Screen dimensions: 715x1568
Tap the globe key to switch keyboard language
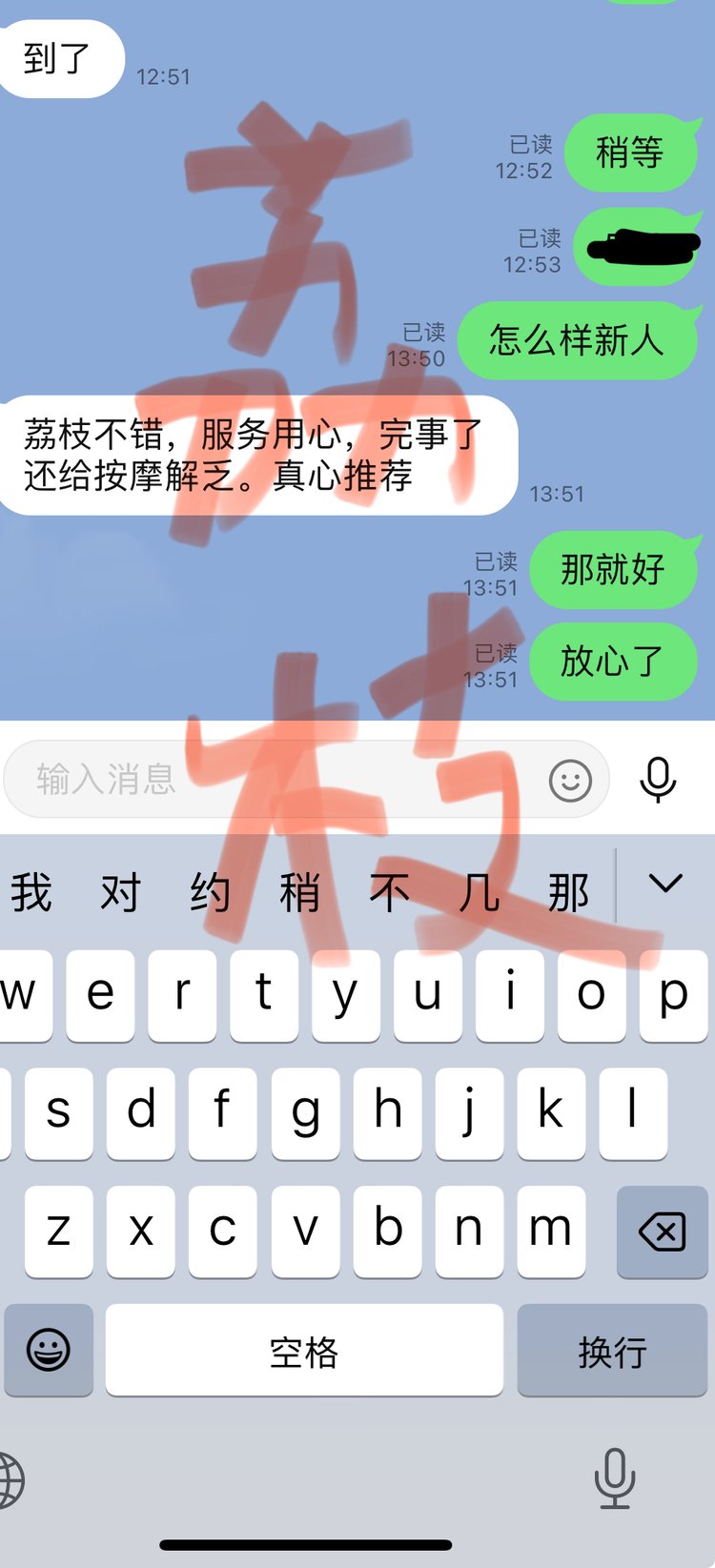10,1480
